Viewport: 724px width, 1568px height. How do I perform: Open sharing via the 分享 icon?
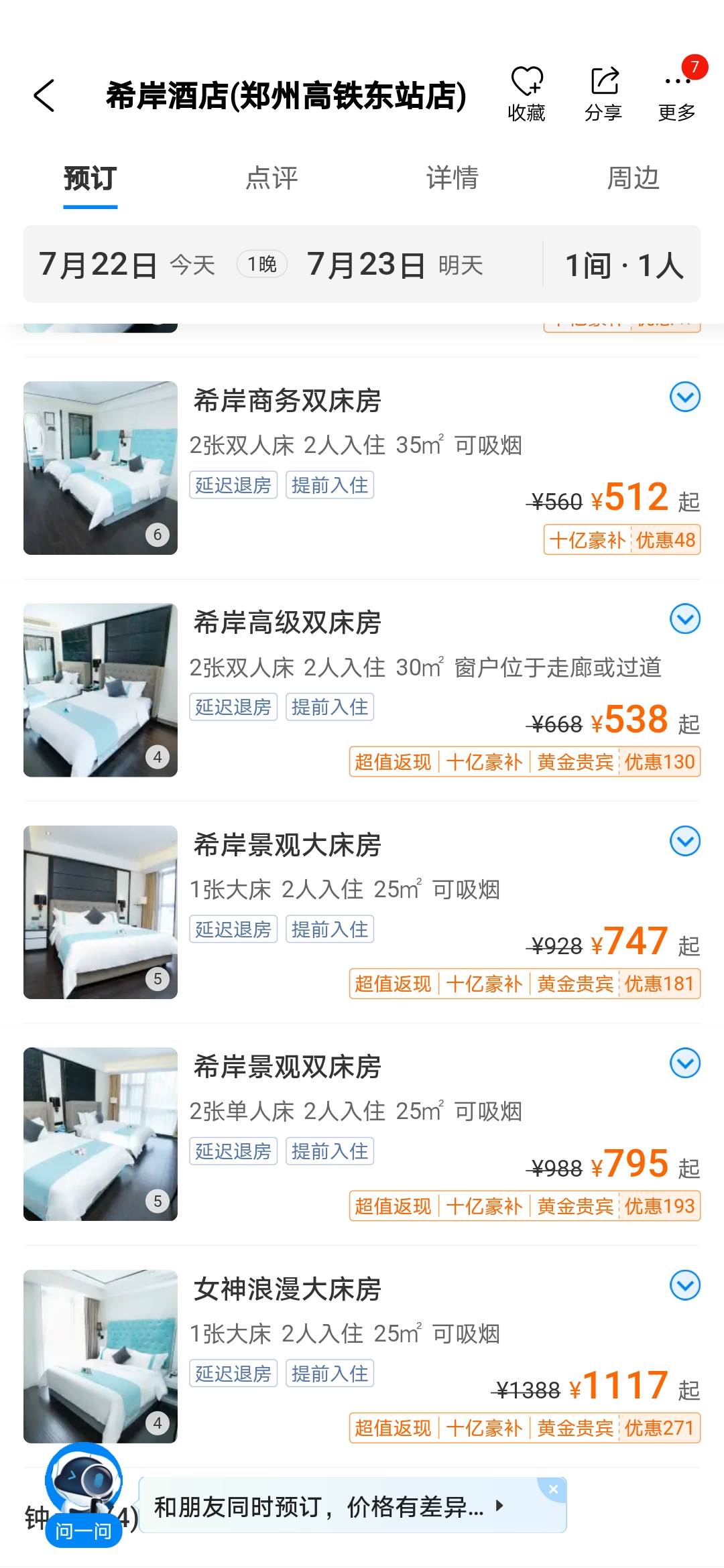(604, 92)
